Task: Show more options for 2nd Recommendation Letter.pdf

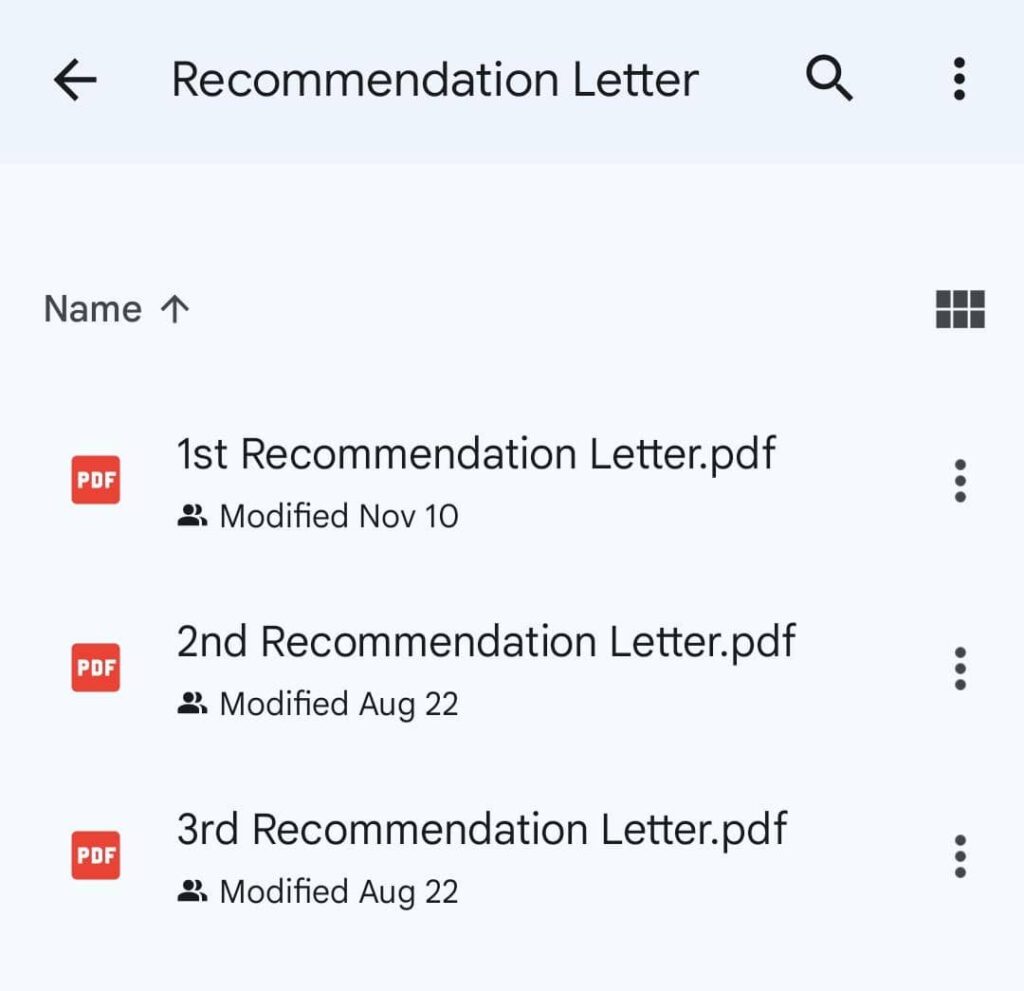Action: coord(960,668)
